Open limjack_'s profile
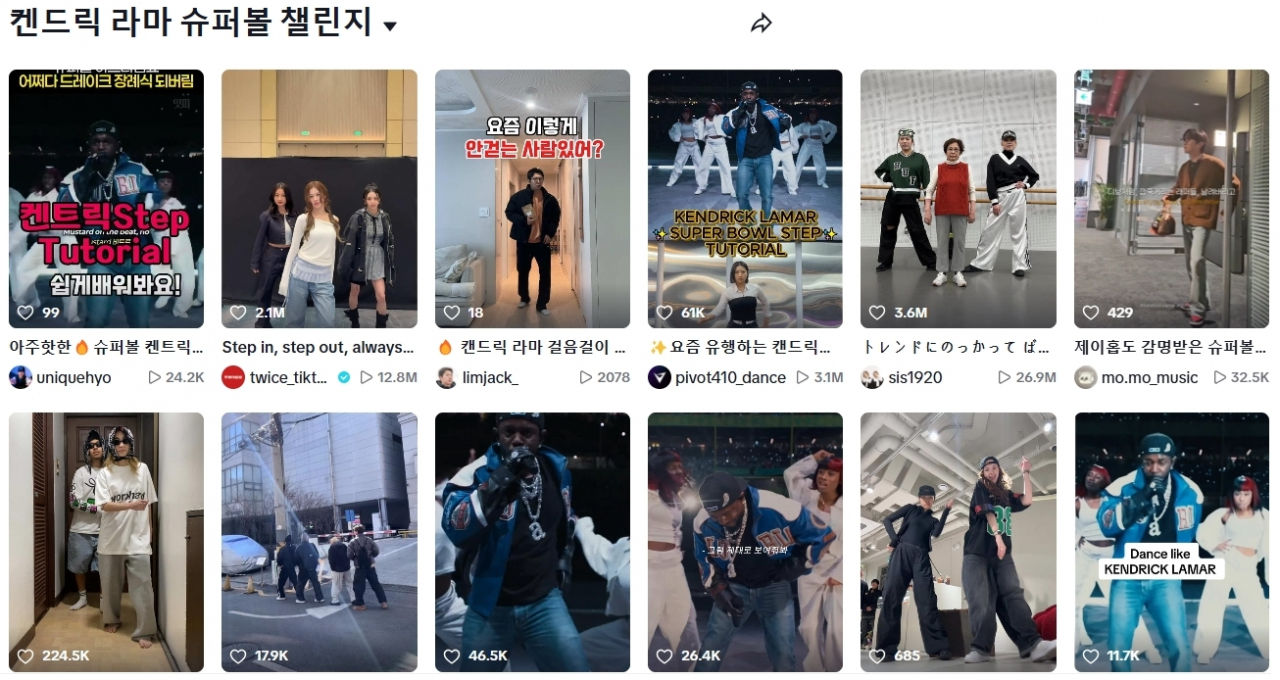The image size is (1280, 680). point(489,378)
